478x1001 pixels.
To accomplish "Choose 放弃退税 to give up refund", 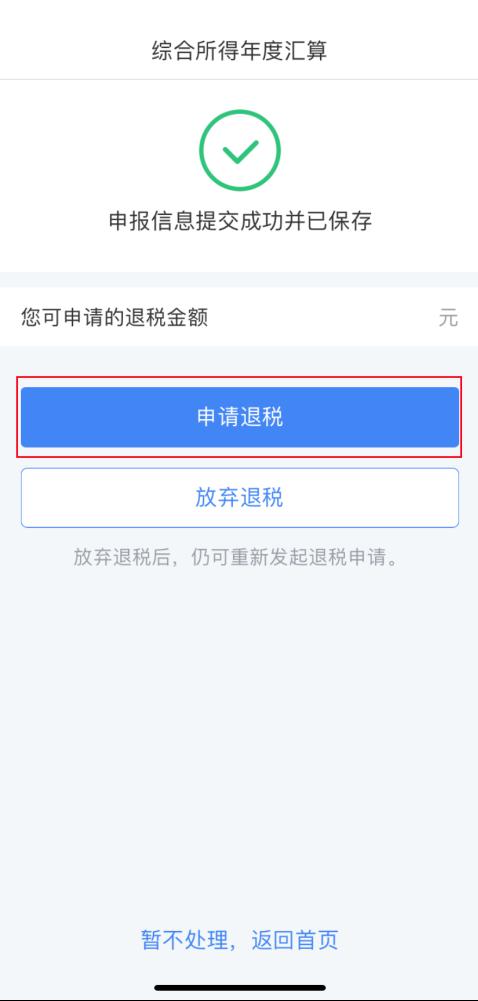I will [239, 498].
